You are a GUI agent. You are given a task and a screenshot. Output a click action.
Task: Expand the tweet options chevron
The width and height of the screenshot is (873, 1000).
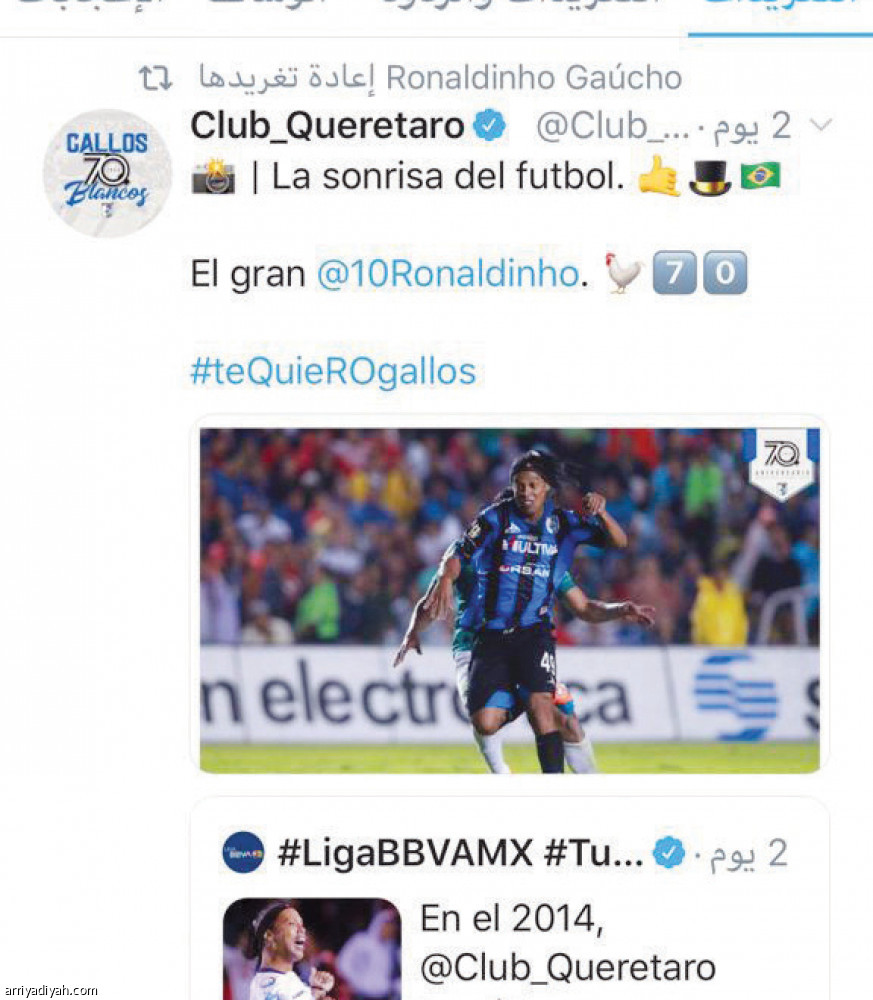(x=821, y=126)
